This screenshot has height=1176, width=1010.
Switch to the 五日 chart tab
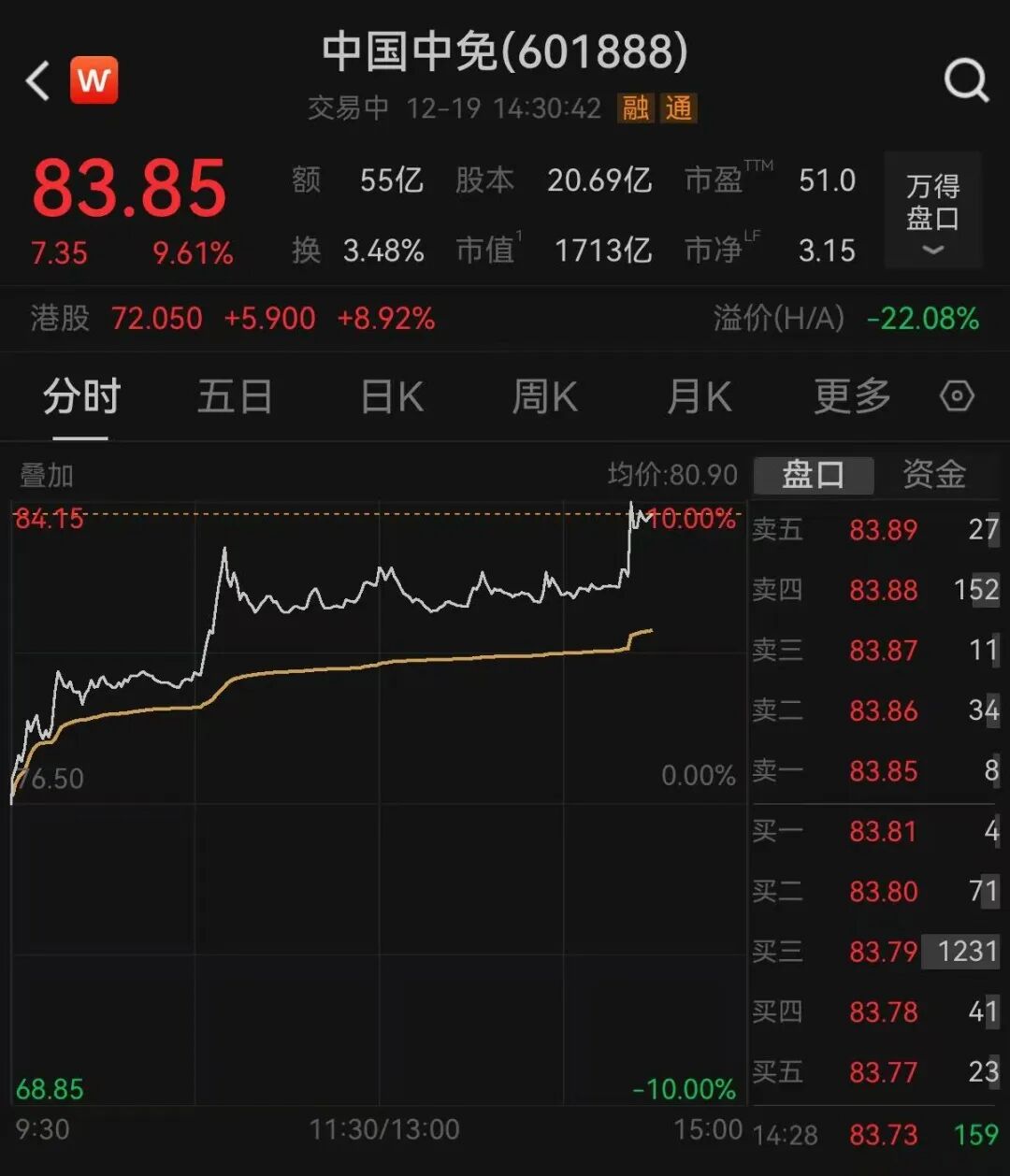coord(235,397)
